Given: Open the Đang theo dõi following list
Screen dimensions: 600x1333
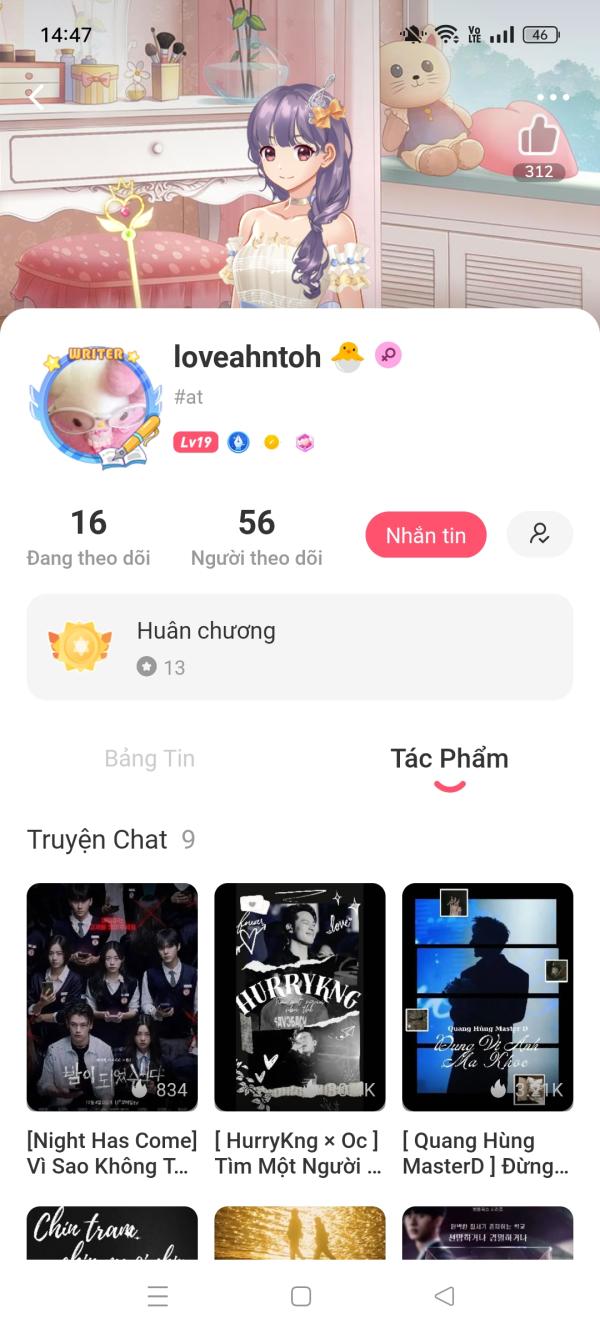Looking at the screenshot, I should [x=88, y=537].
